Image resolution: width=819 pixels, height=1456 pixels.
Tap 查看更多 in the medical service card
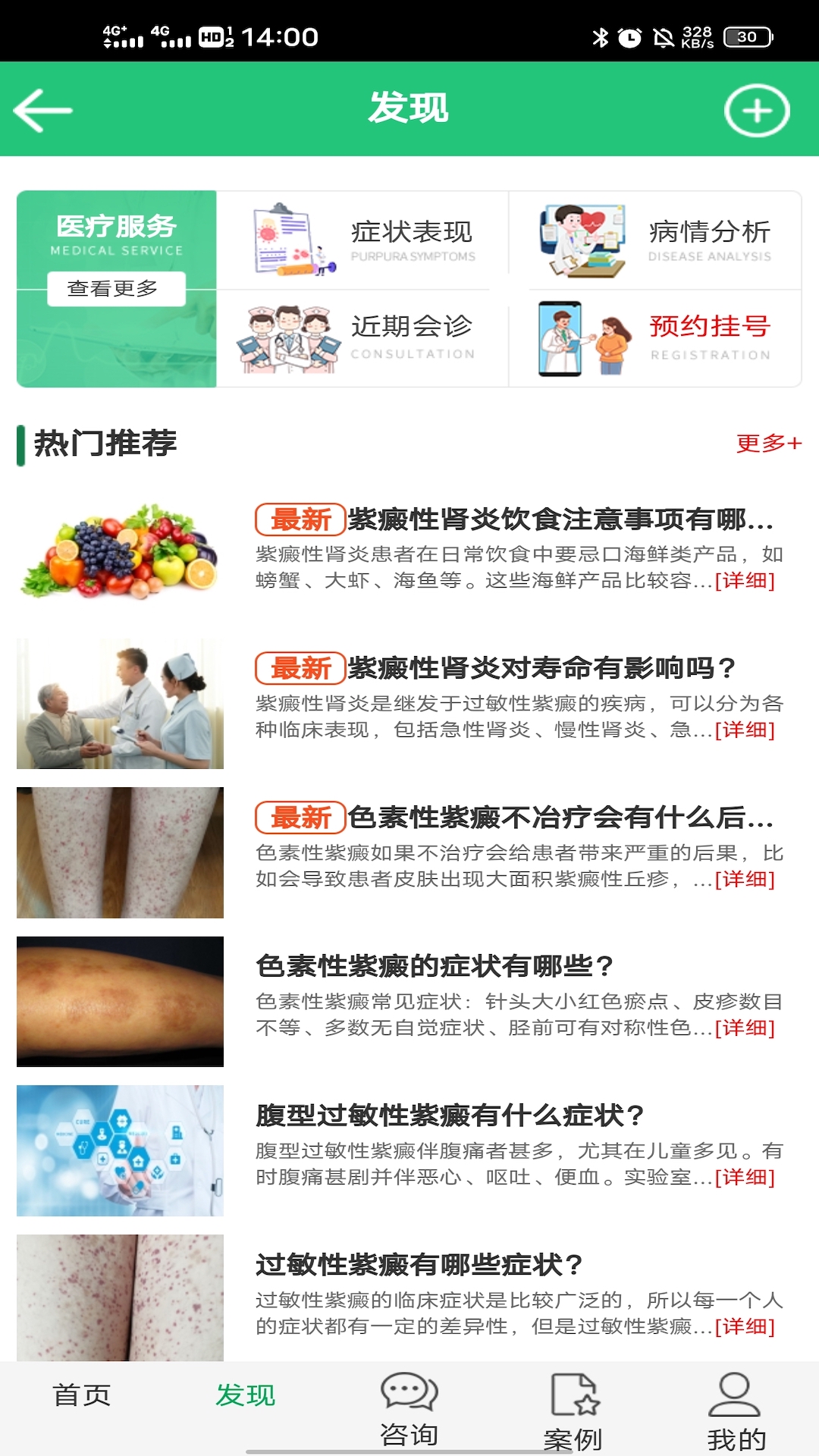click(x=116, y=289)
